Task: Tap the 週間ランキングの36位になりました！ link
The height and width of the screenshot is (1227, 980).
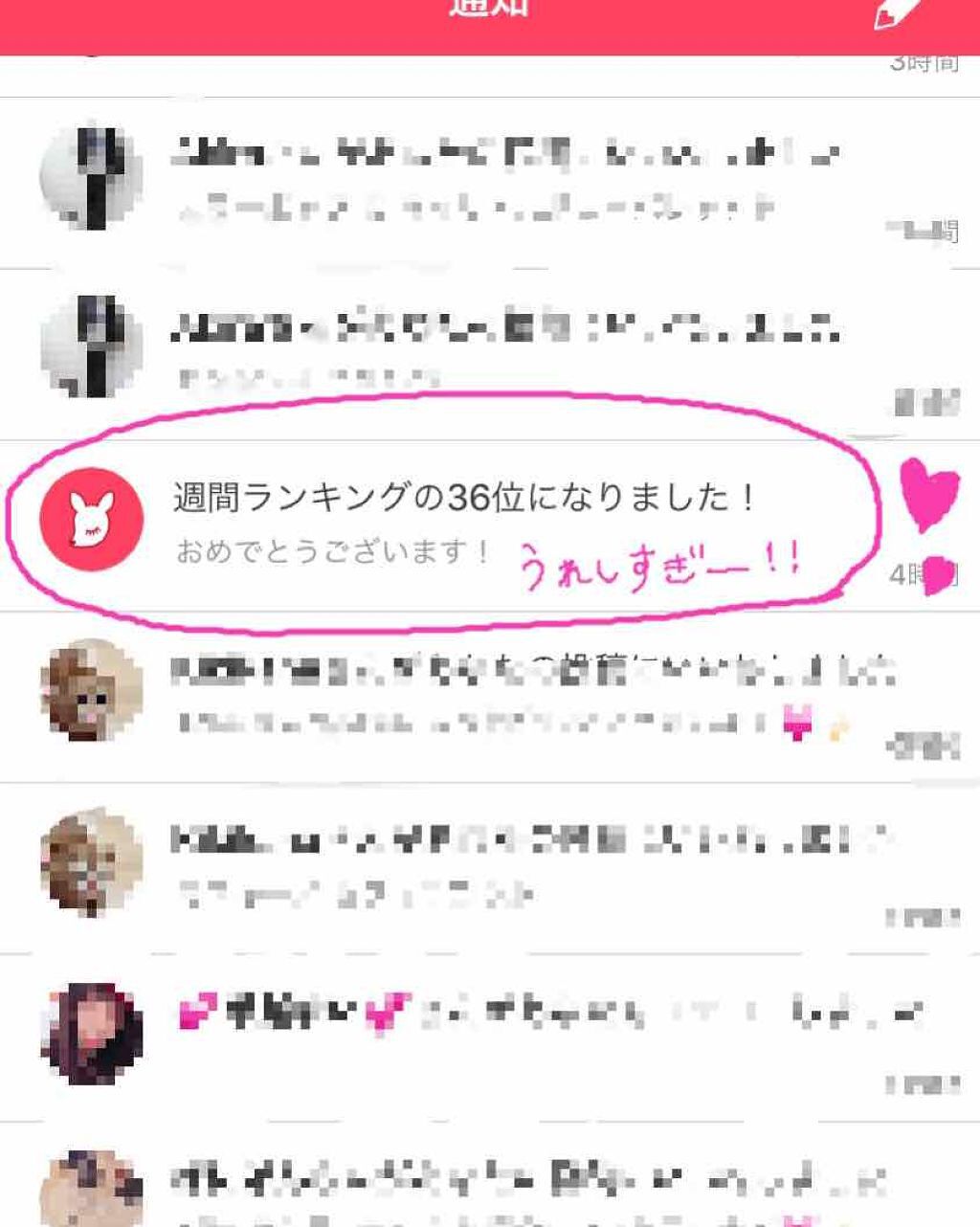Action: tap(464, 496)
